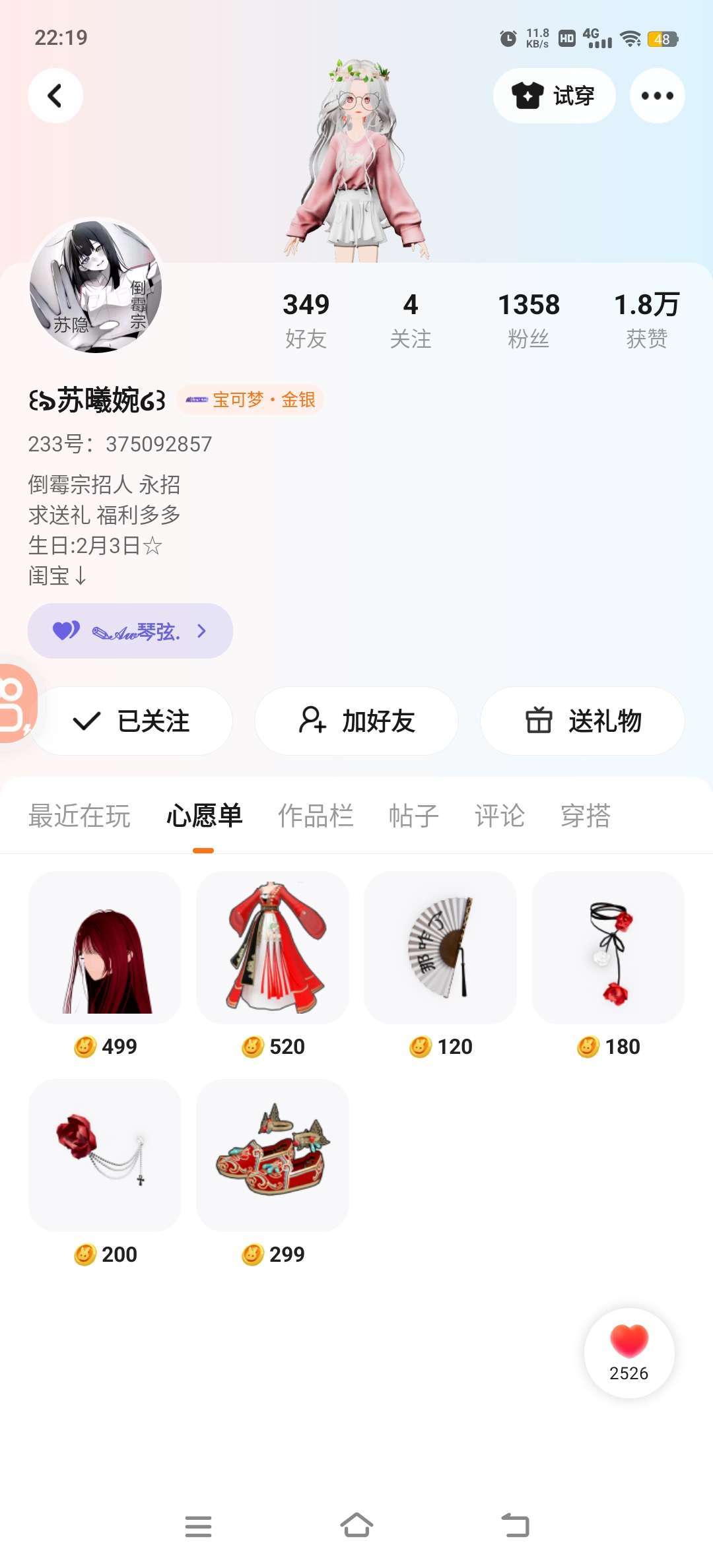This screenshot has width=713, height=1568.
Task: Open the three-dot overflow menu
Action: (x=657, y=96)
